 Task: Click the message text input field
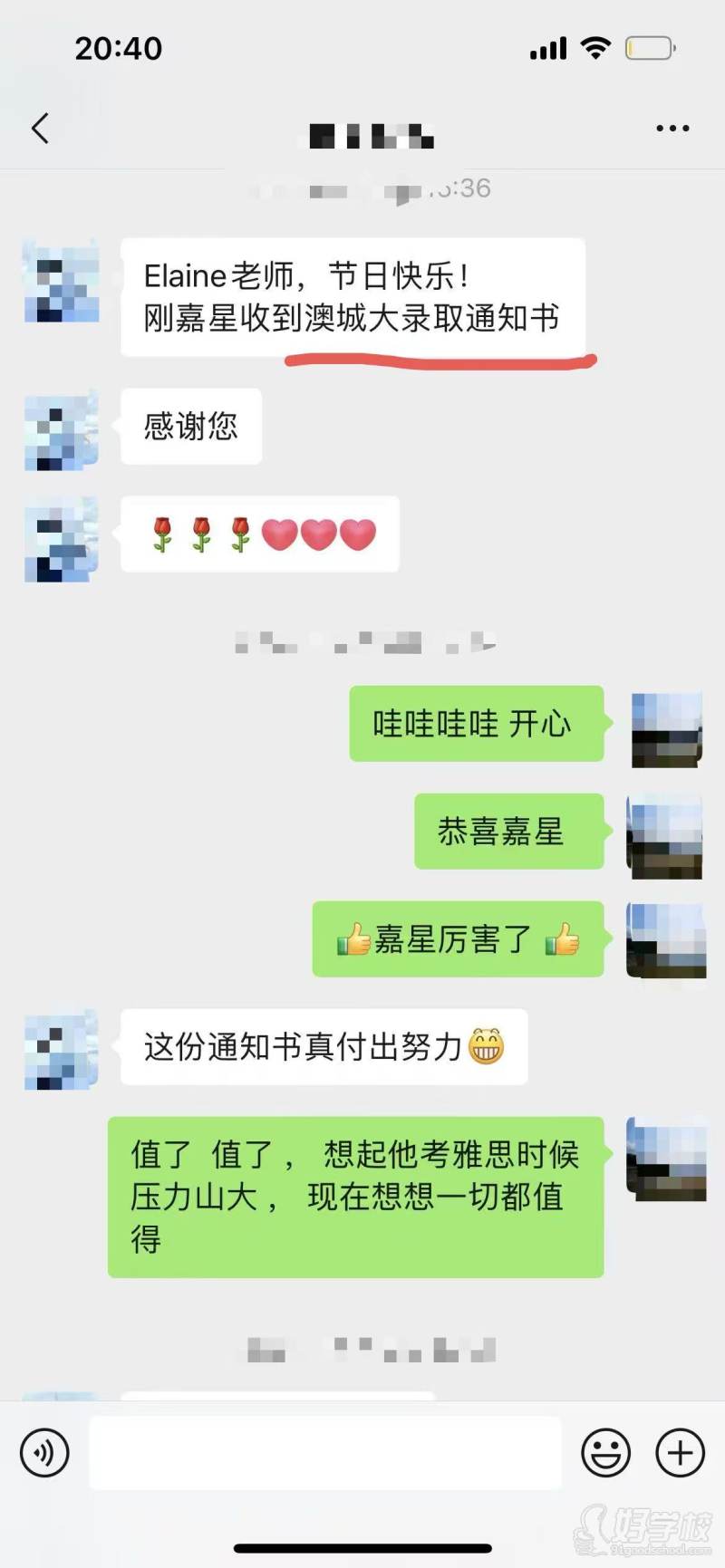coord(326,1452)
